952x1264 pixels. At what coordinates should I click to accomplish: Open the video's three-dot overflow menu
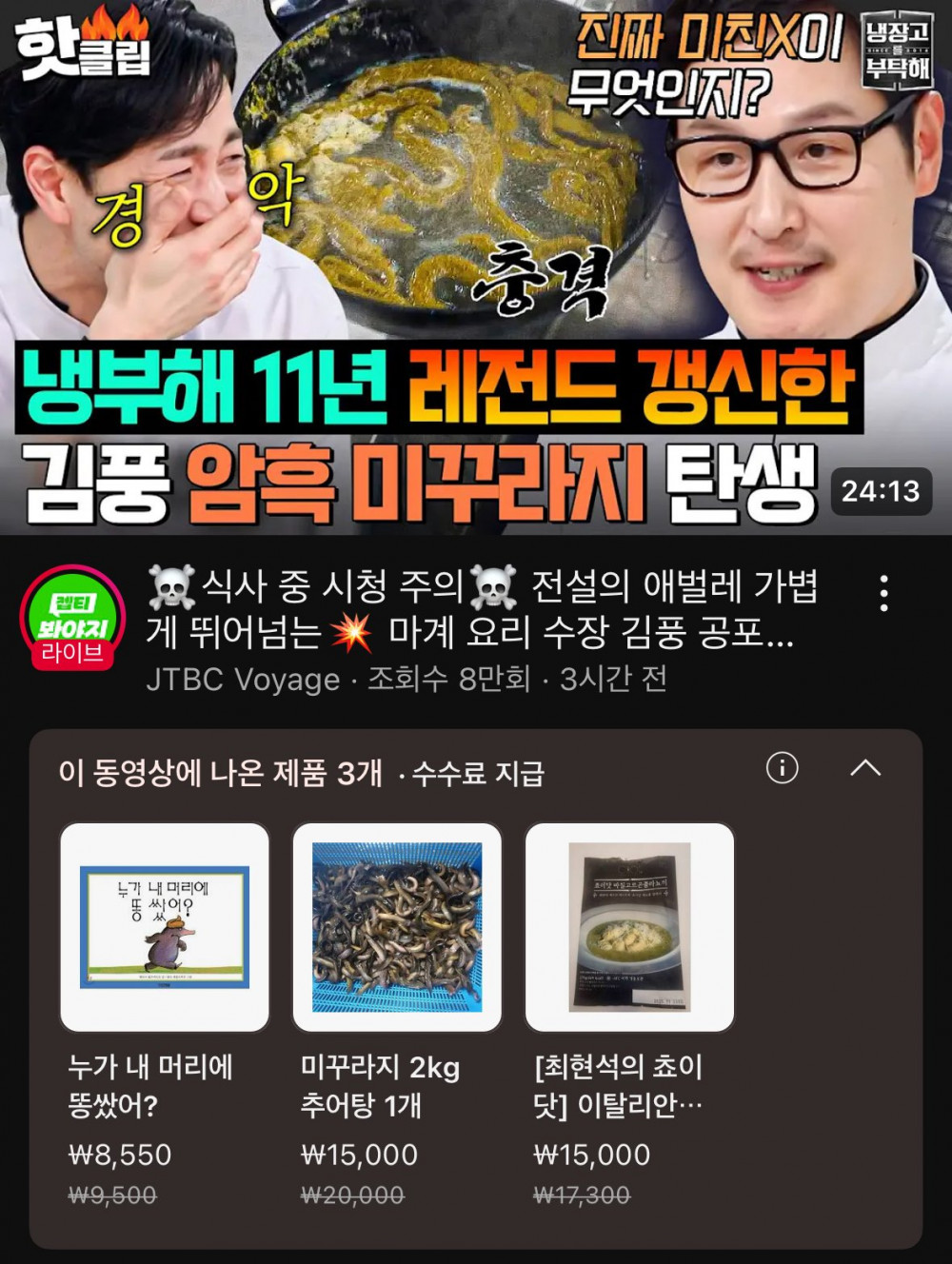tap(884, 593)
